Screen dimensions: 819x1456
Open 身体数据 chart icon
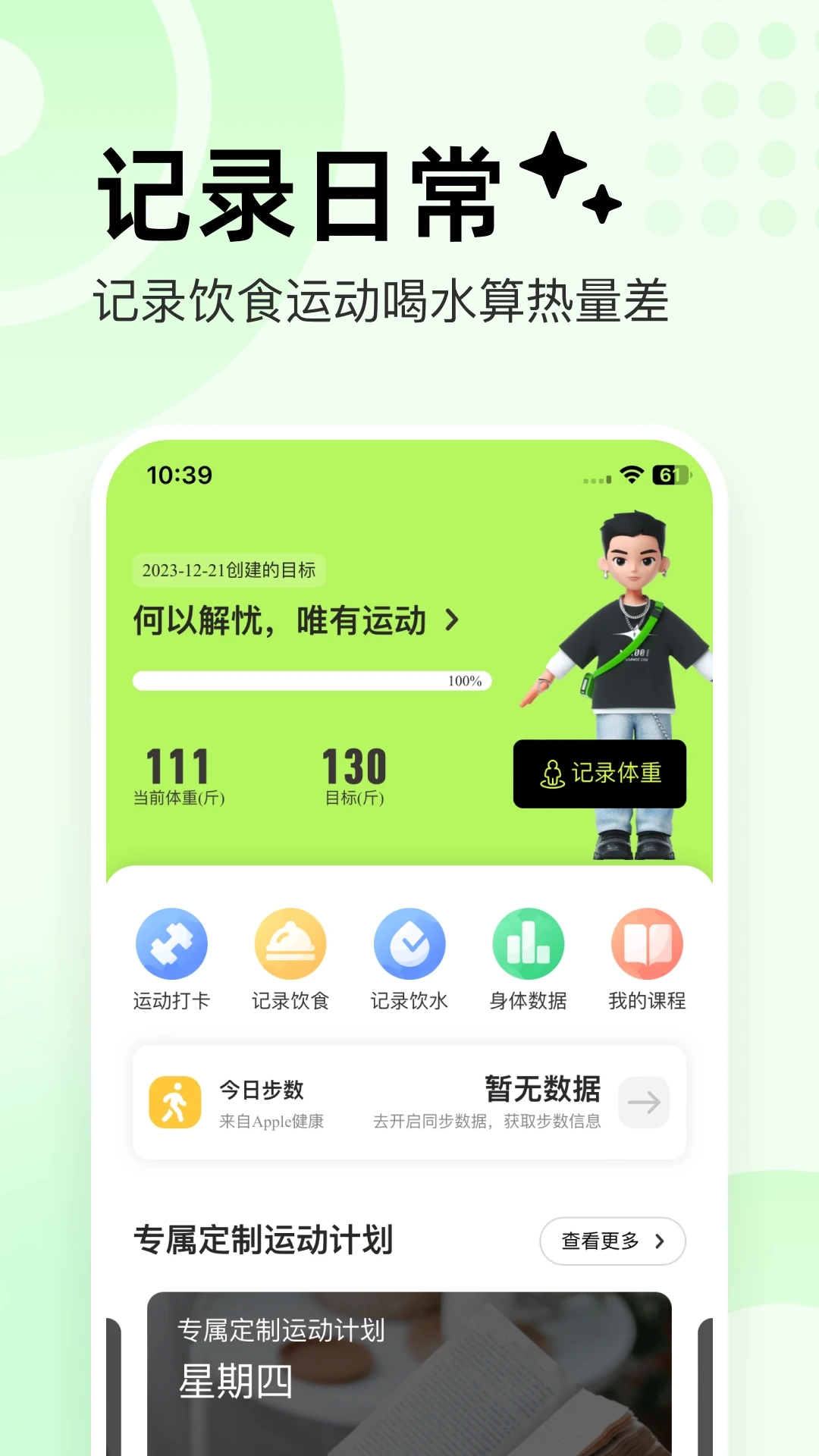tap(528, 945)
